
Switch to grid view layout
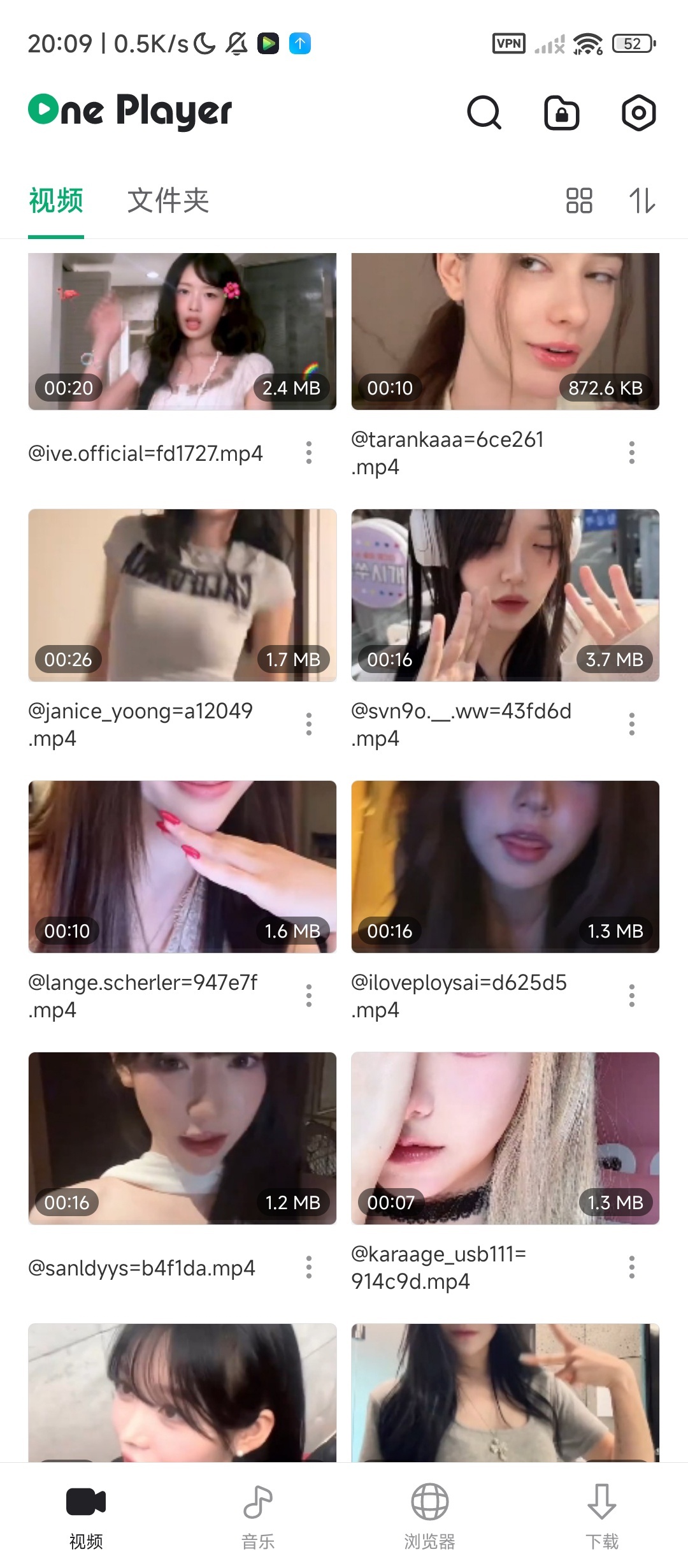click(x=578, y=201)
